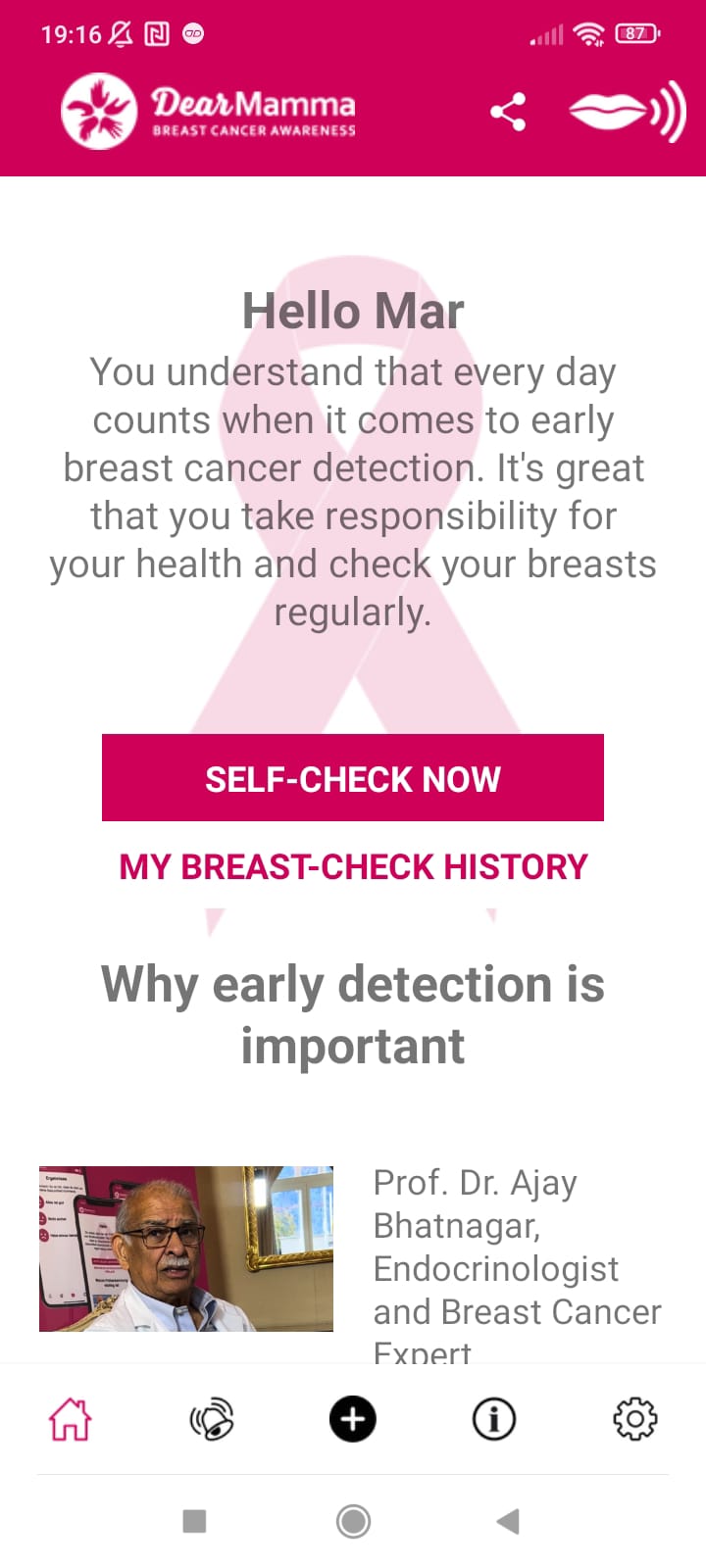Share the Dear Mamma app
The height and width of the screenshot is (1568, 706).
pyautogui.click(x=508, y=112)
